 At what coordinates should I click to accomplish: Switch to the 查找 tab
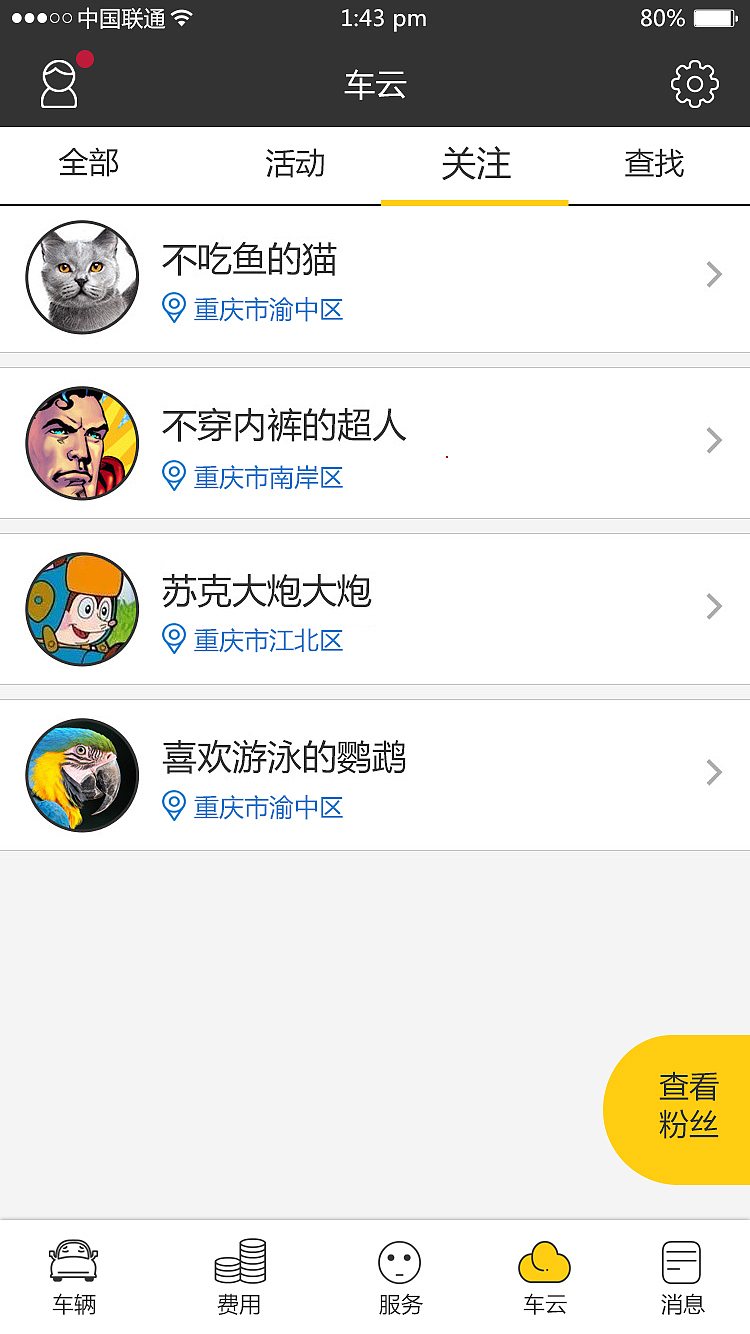653,165
